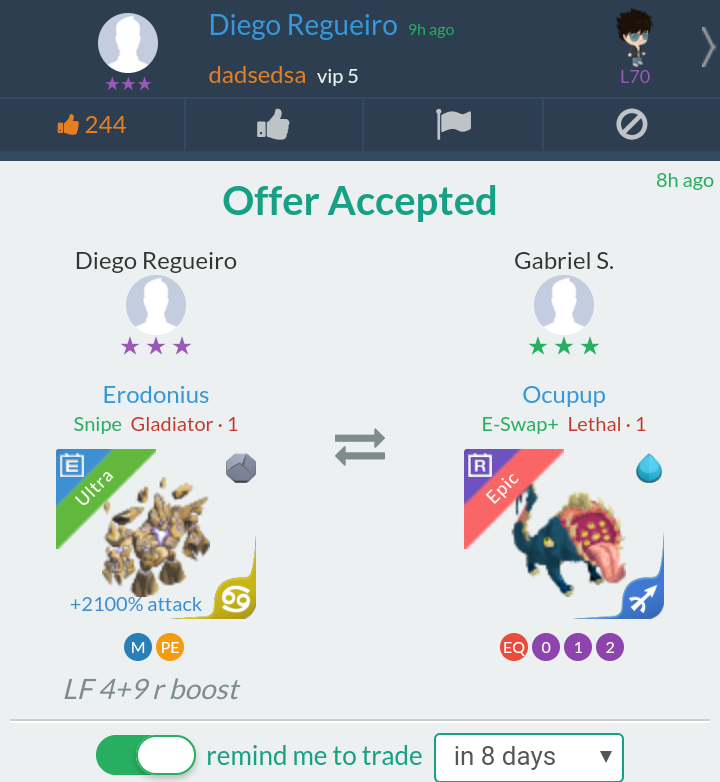Open Erodonius monster name link

(156, 395)
